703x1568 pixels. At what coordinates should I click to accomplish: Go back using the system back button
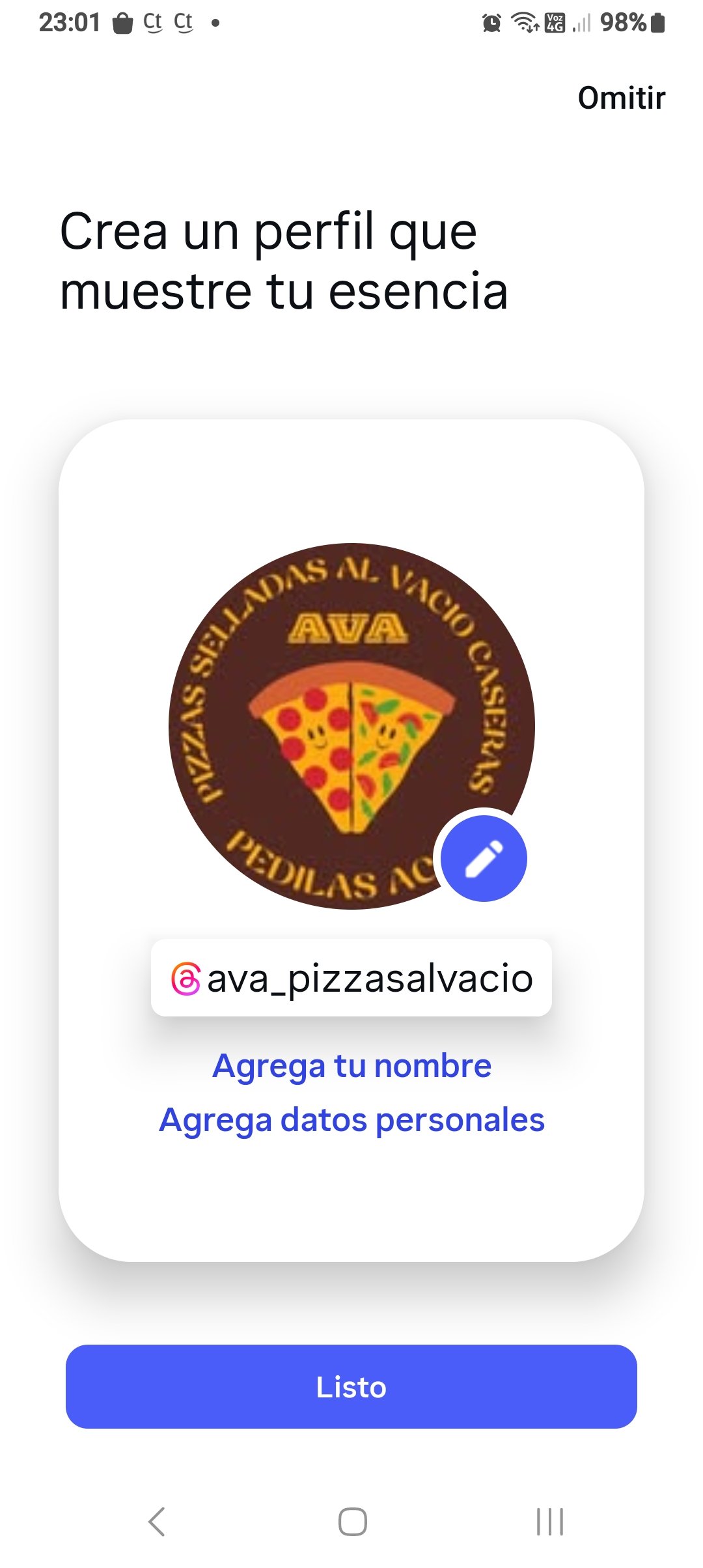pyautogui.click(x=157, y=1522)
